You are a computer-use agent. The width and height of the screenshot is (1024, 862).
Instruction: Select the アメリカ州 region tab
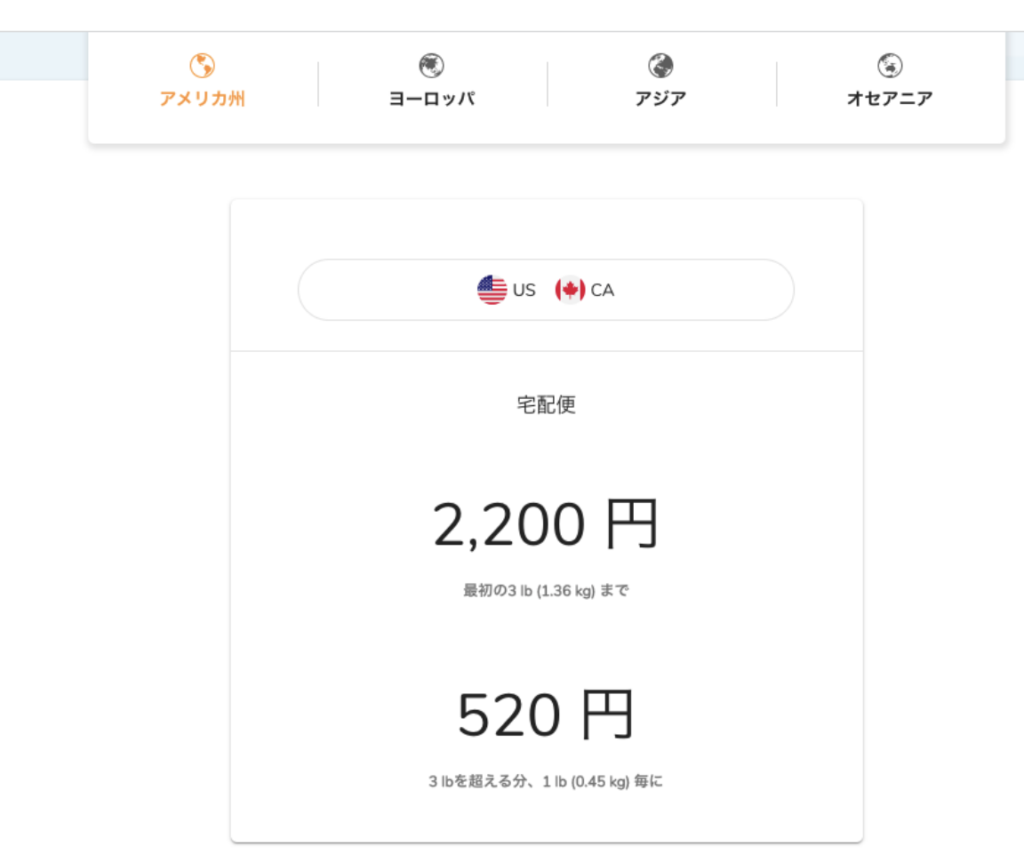pyautogui.click(x=202, y=85)
